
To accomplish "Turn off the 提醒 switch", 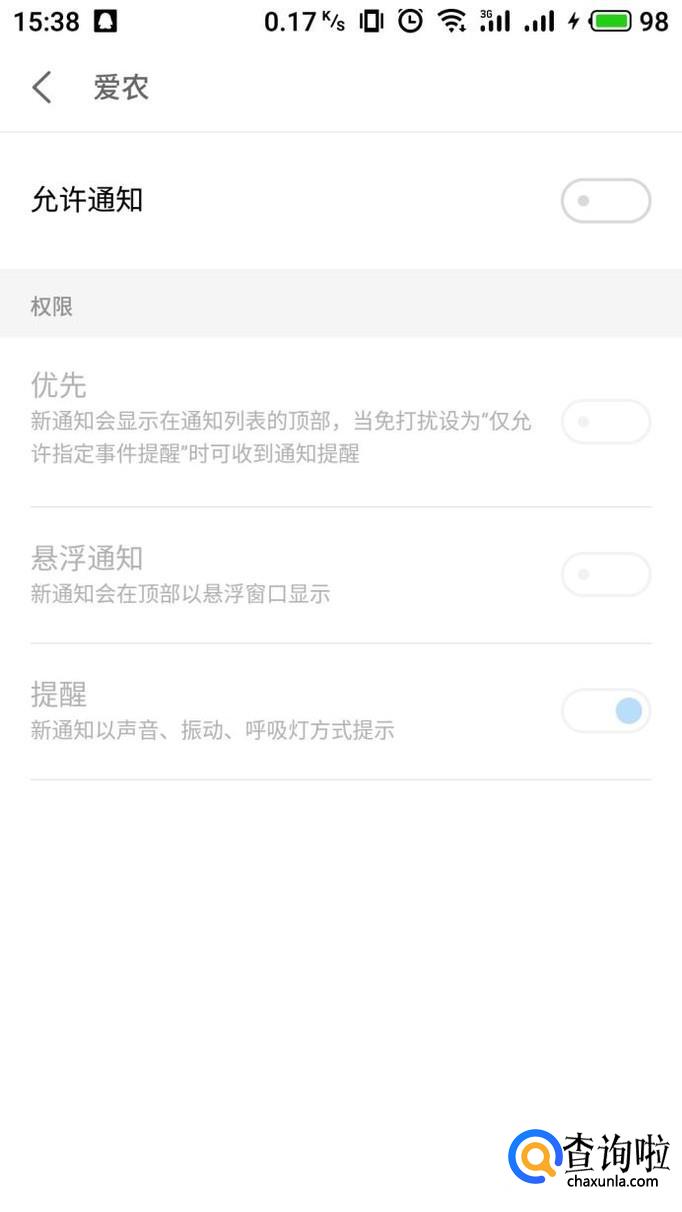I will (606, 711).
